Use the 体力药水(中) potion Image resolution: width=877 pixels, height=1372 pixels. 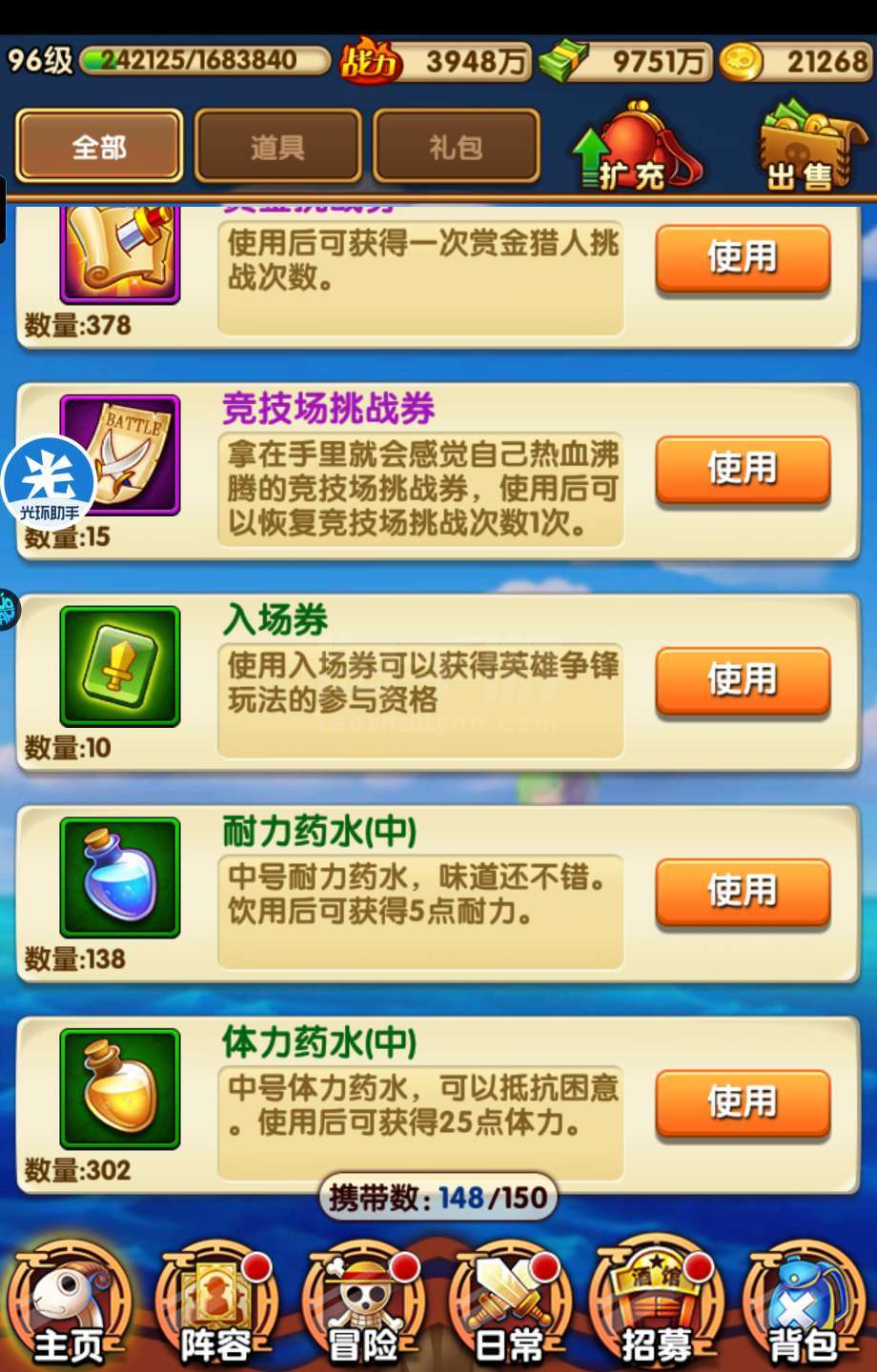(743, 1104)
